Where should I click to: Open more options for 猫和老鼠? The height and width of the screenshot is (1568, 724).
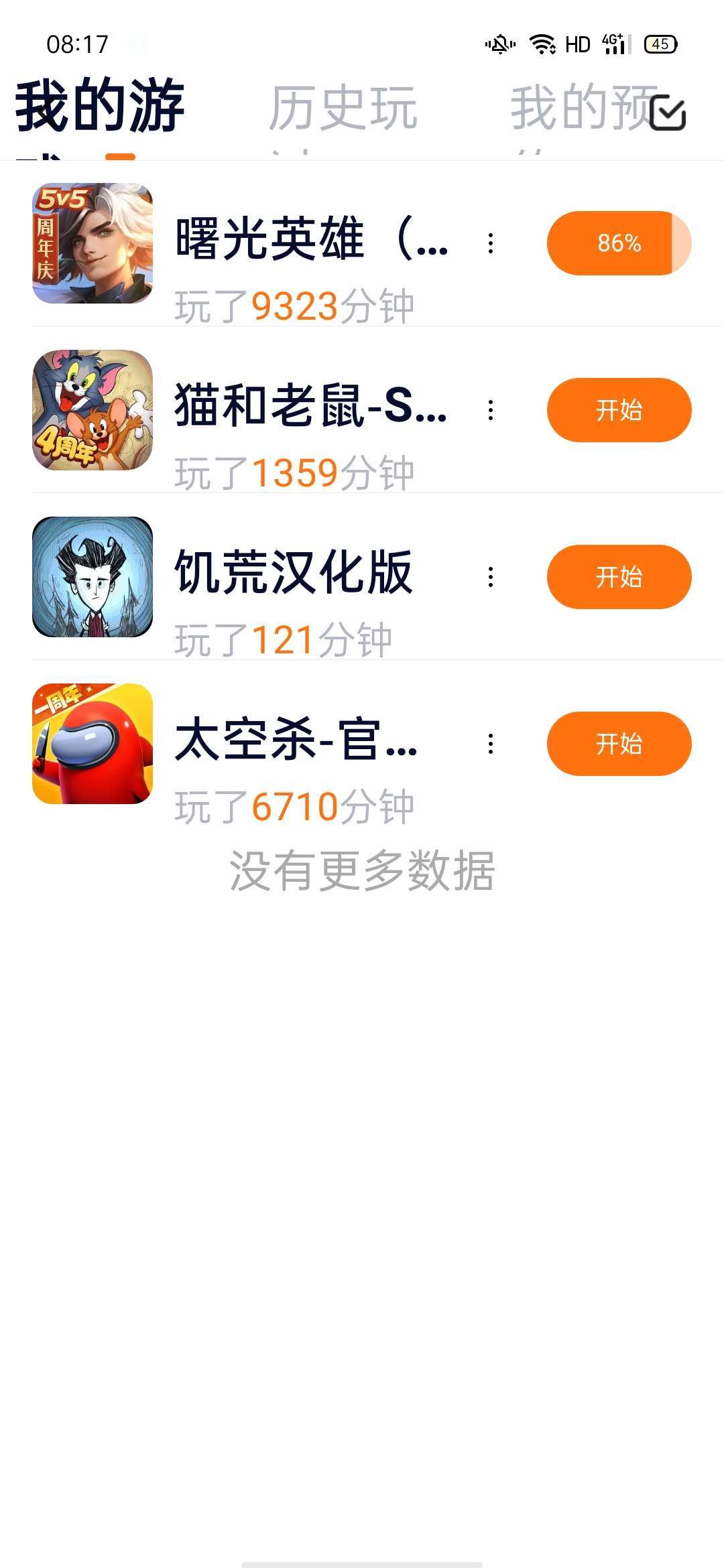point(491,410)
